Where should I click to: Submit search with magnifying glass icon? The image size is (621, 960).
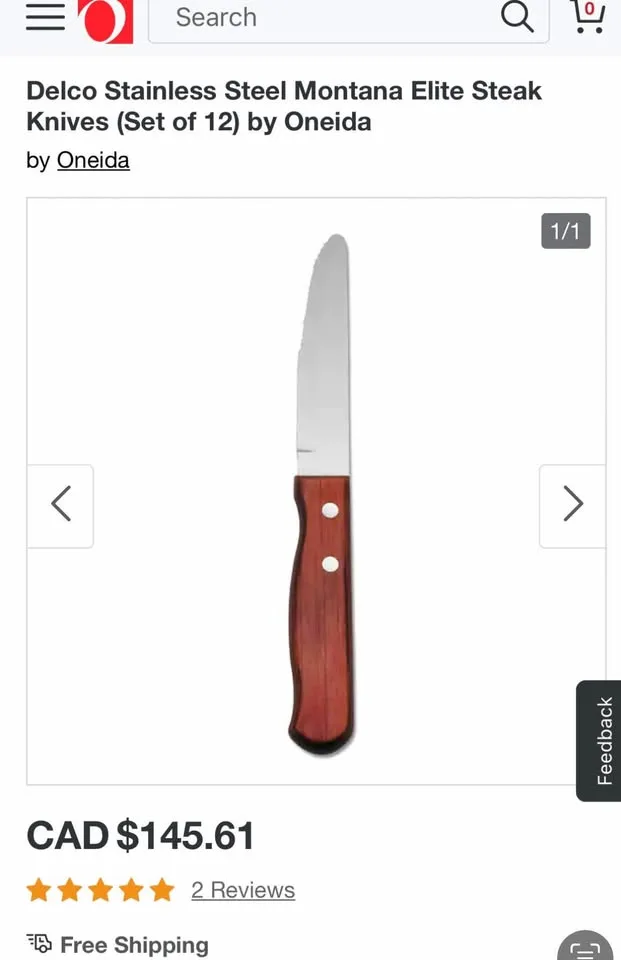pyautogui.click(x=517, y=17)
